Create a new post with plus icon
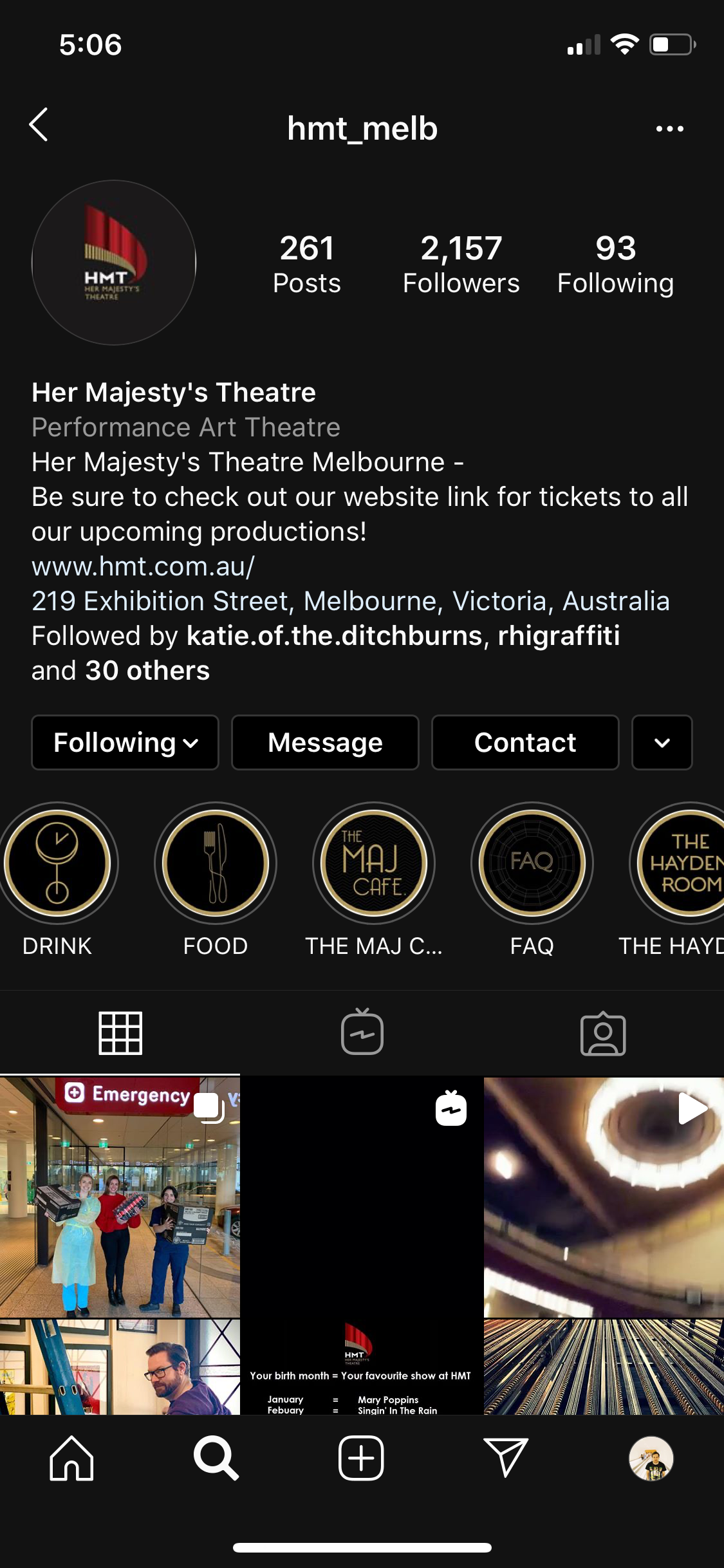This screenshot has height=1568, width=724. [361, 1459]
